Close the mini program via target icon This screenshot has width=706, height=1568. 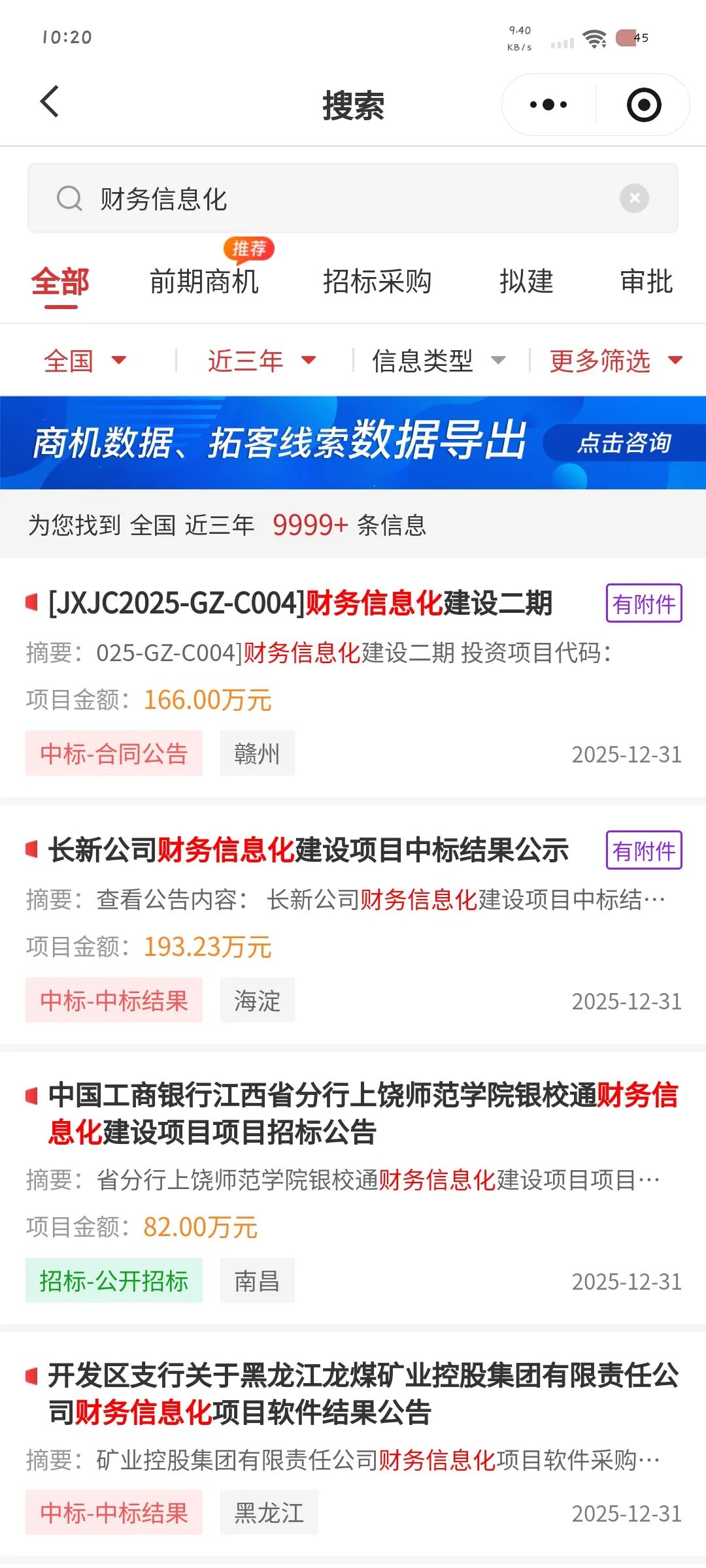click(643, 105)
